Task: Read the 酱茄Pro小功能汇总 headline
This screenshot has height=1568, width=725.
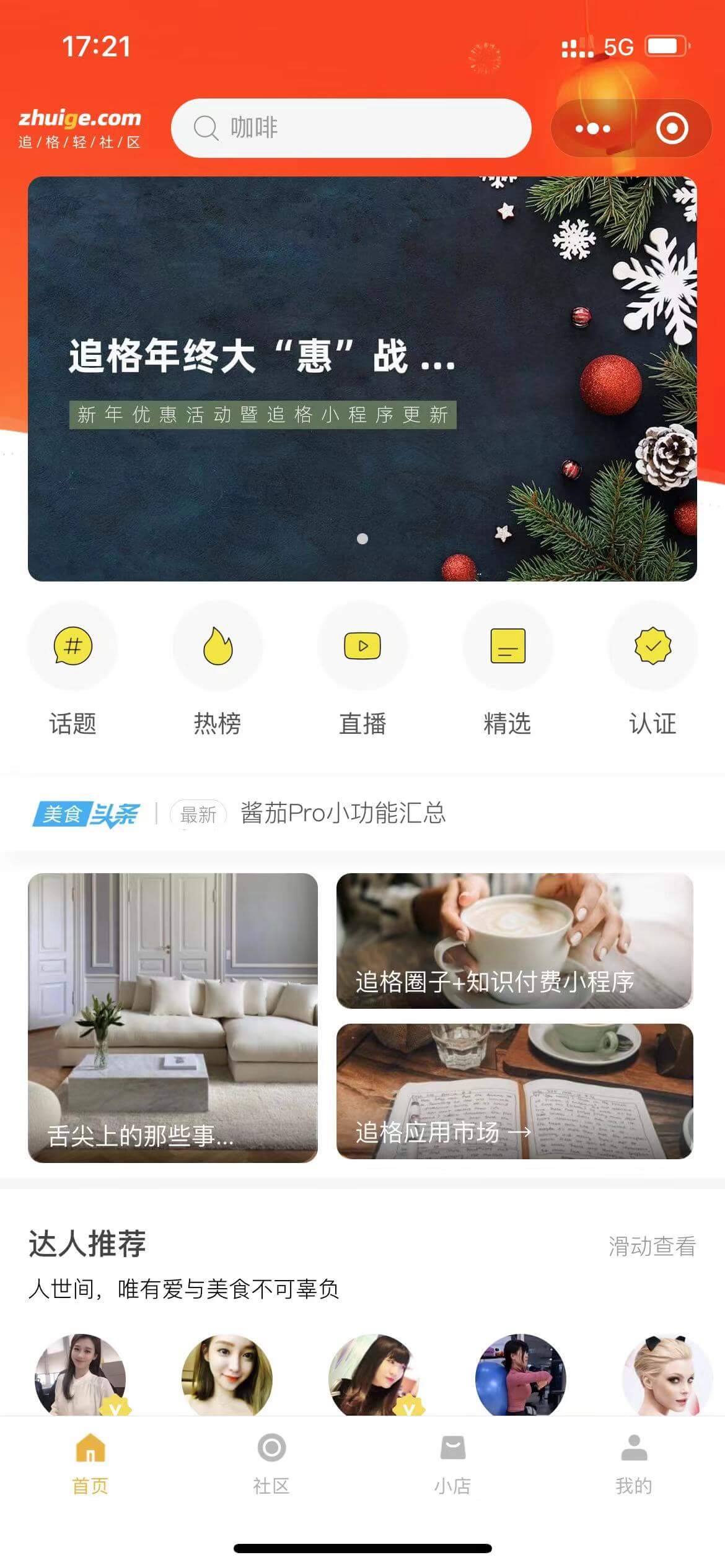Action: [343, 813]
